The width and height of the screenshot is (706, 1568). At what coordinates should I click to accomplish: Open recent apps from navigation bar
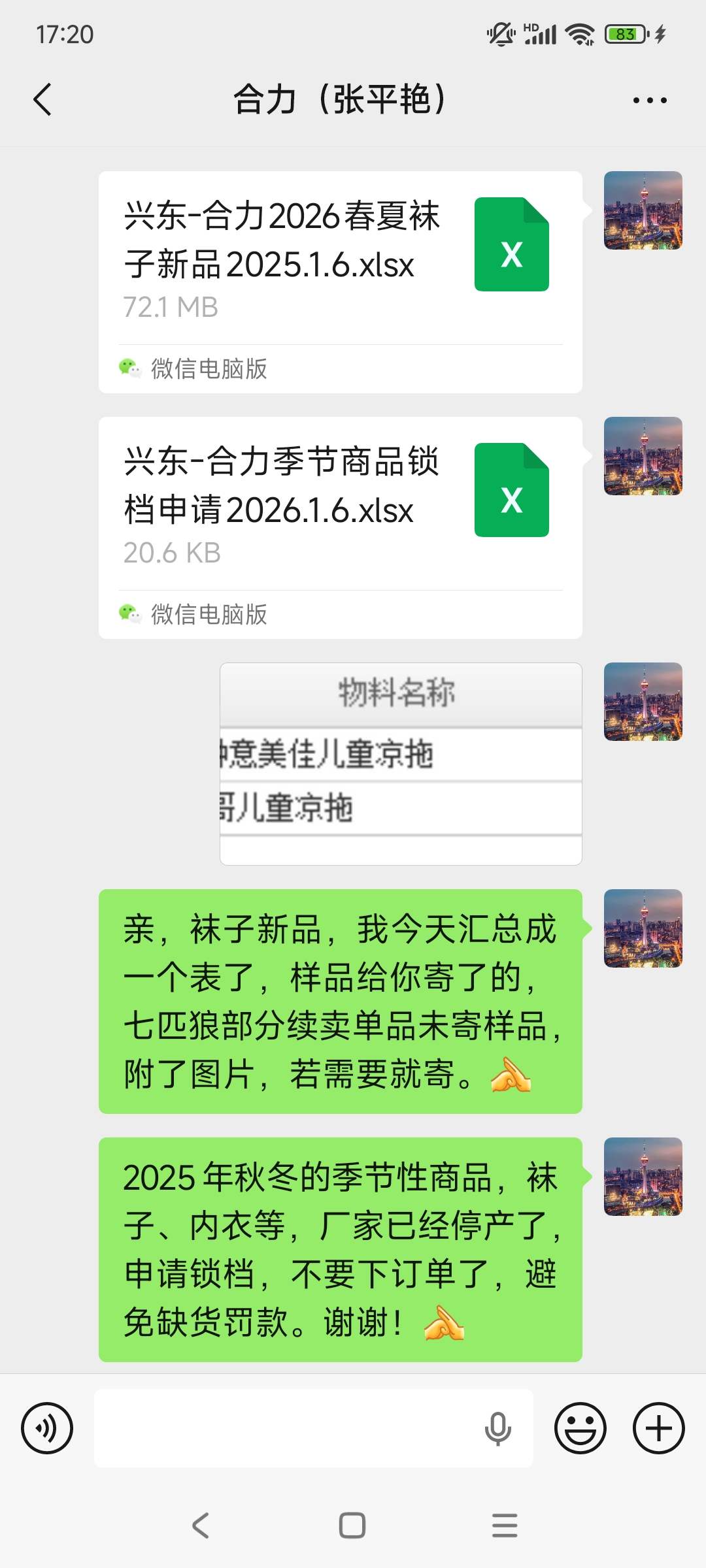[x=505, y=1526]
